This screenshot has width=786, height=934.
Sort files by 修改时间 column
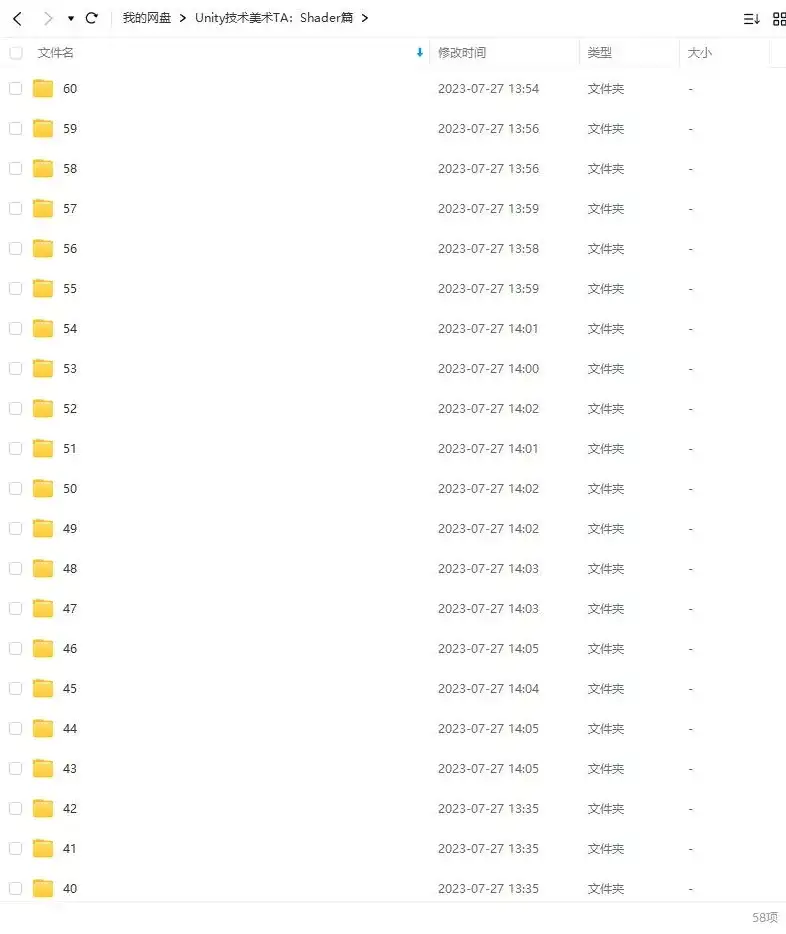(462, 53)
